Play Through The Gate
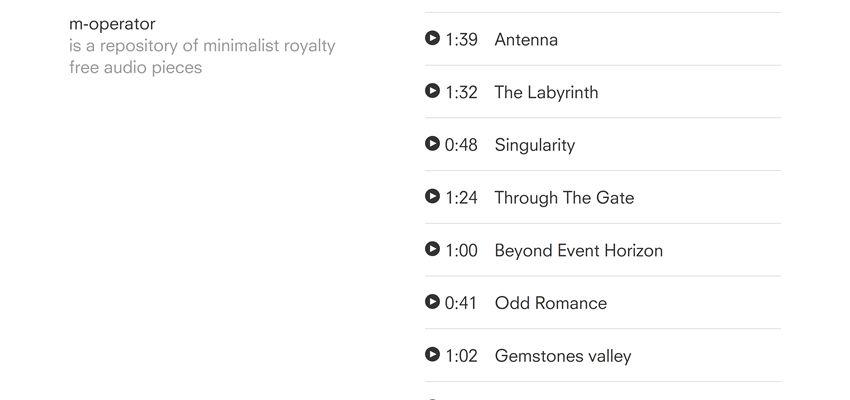 (x=432, y=197)
